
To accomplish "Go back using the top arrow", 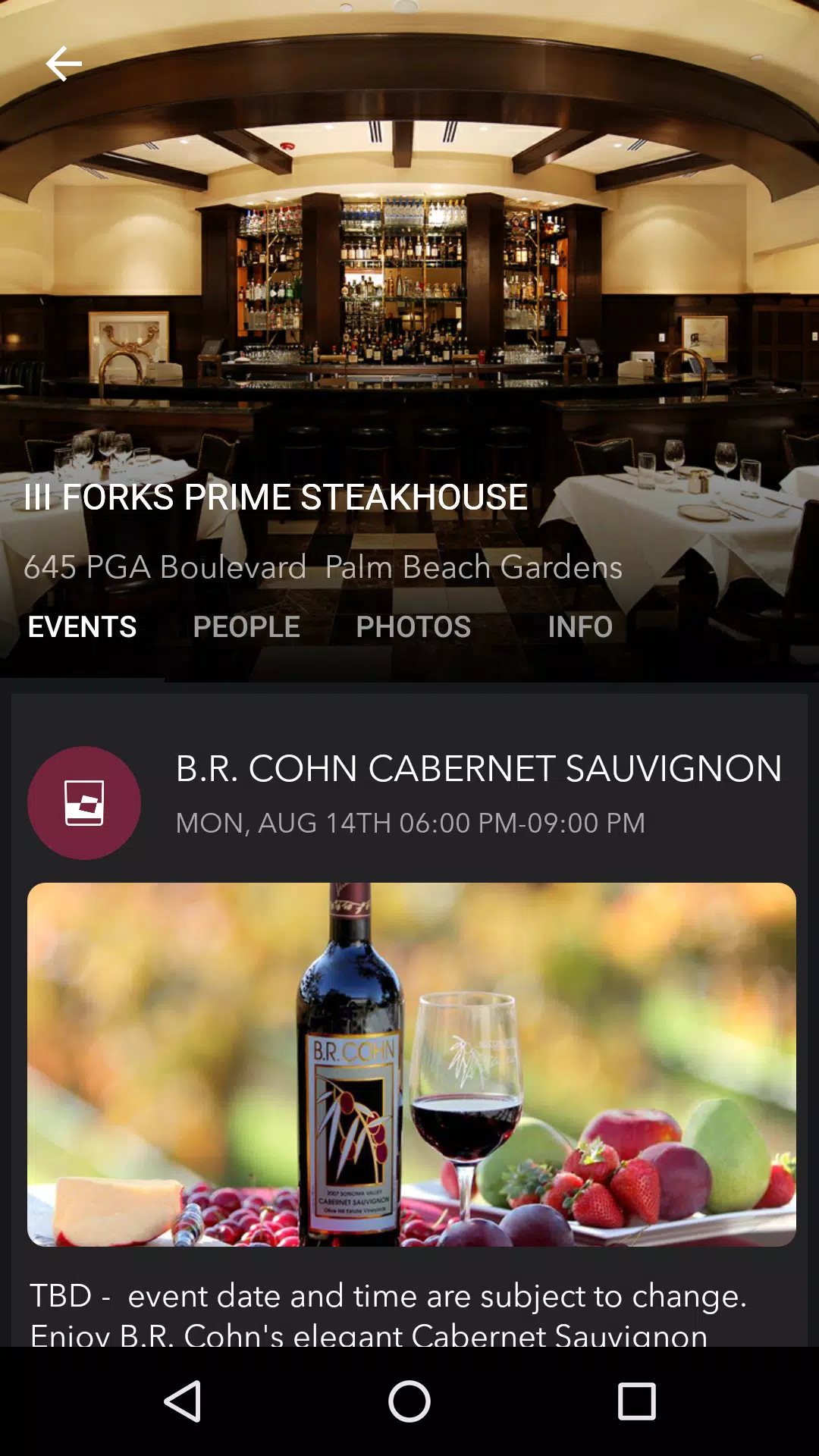I will pyautogui.click(x=64, y=63).
